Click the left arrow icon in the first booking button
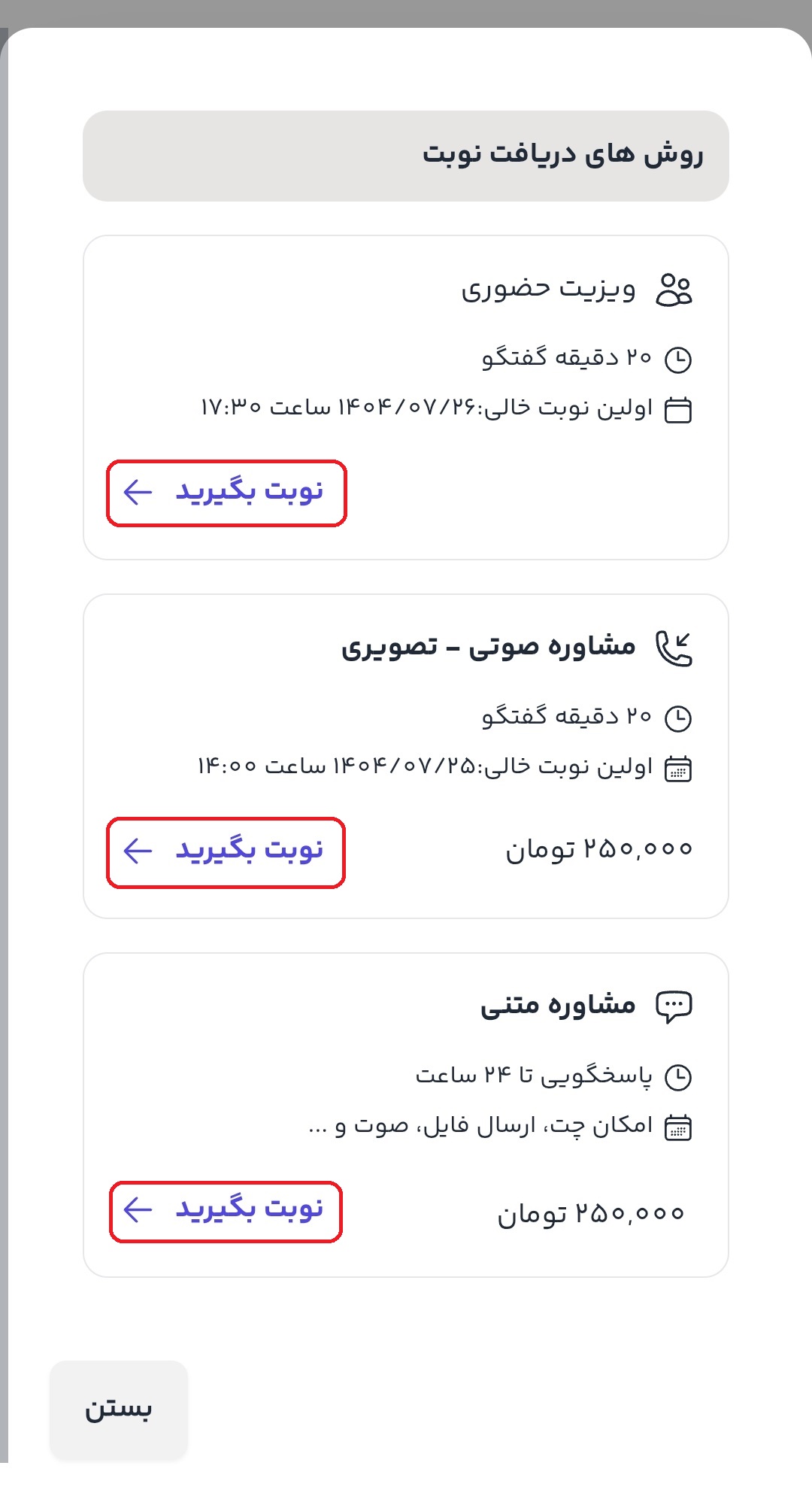 pyautogui.click(x=137, y=493)
